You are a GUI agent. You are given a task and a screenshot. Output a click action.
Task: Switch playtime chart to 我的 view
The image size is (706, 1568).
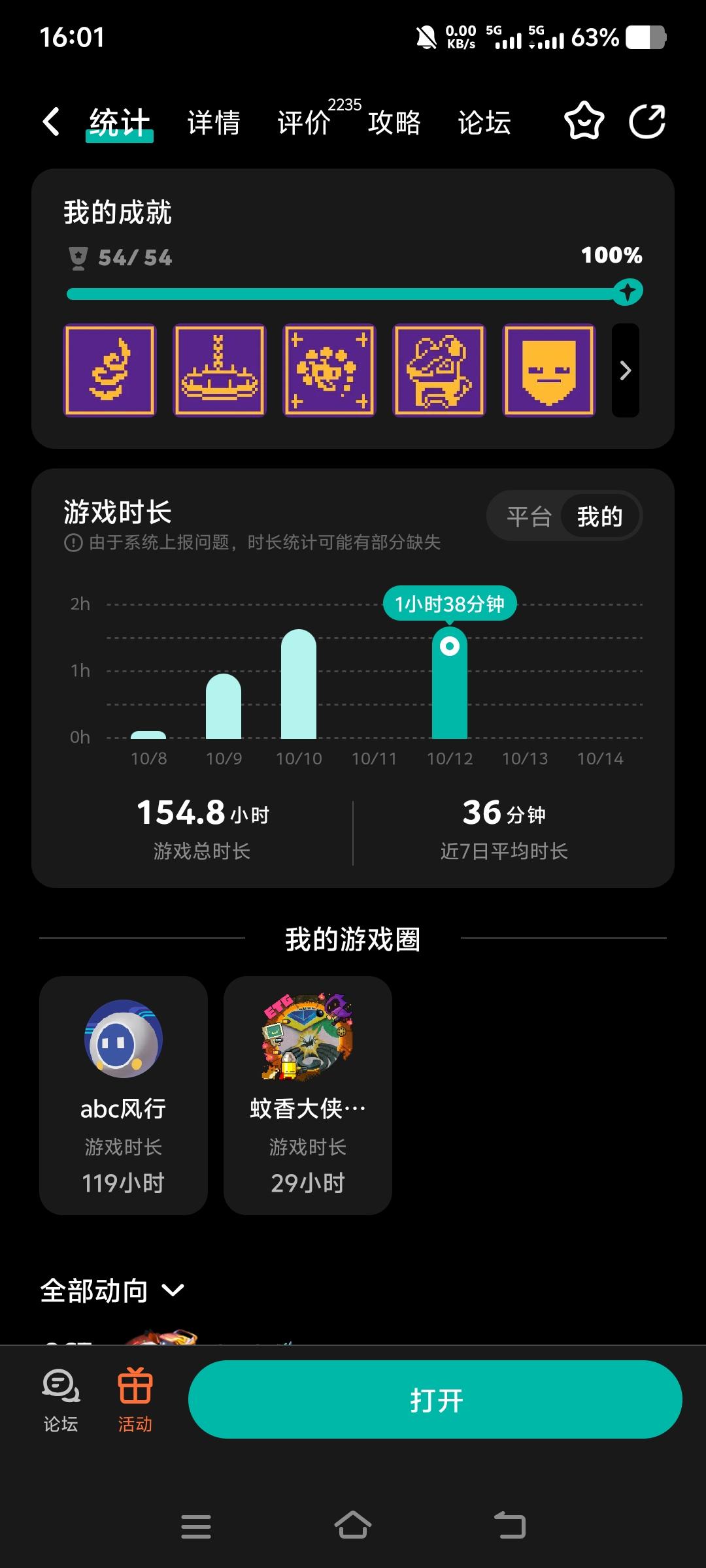[x=600, y=515]
